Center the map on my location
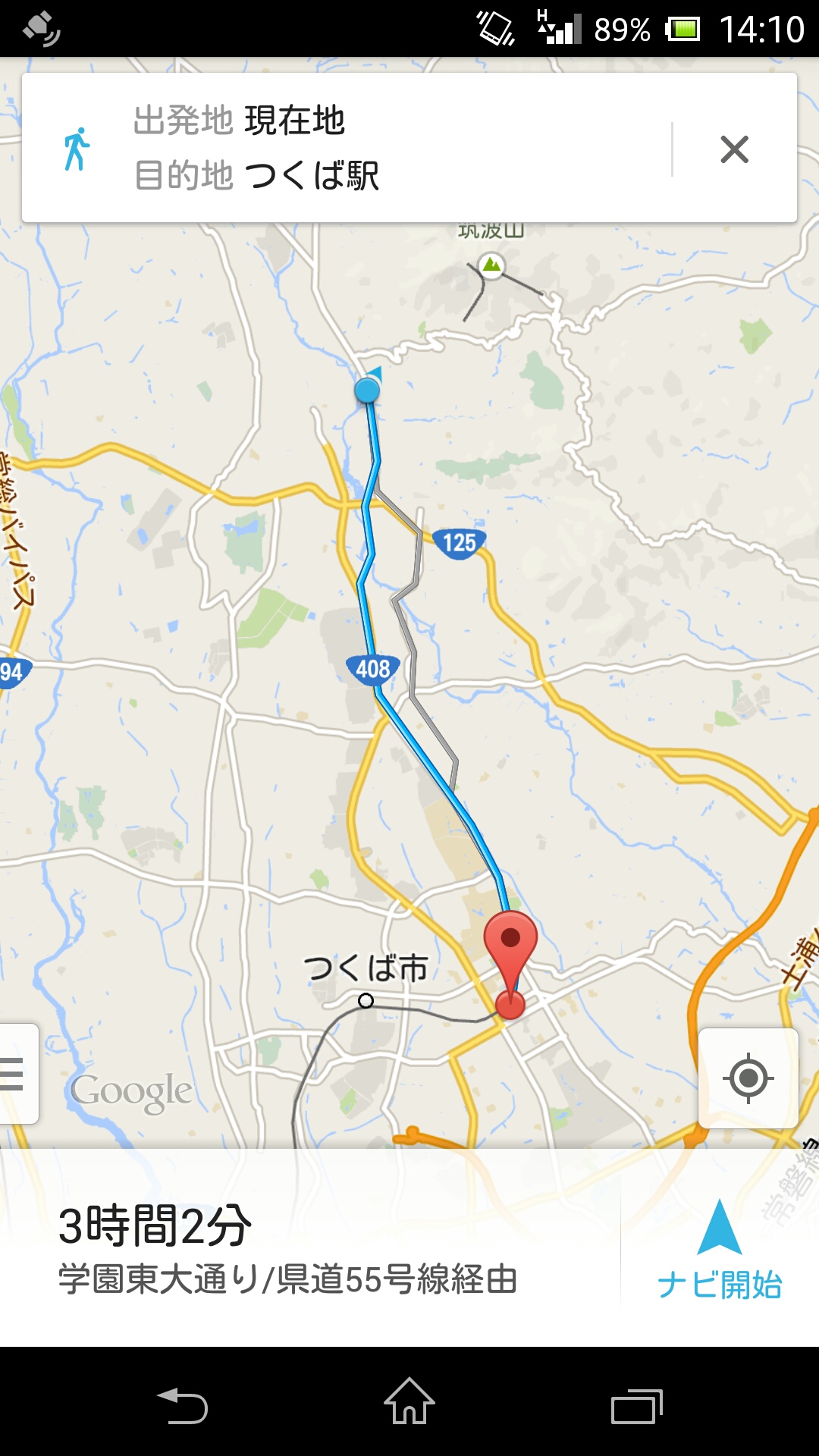 click(x=748, y=1078)
